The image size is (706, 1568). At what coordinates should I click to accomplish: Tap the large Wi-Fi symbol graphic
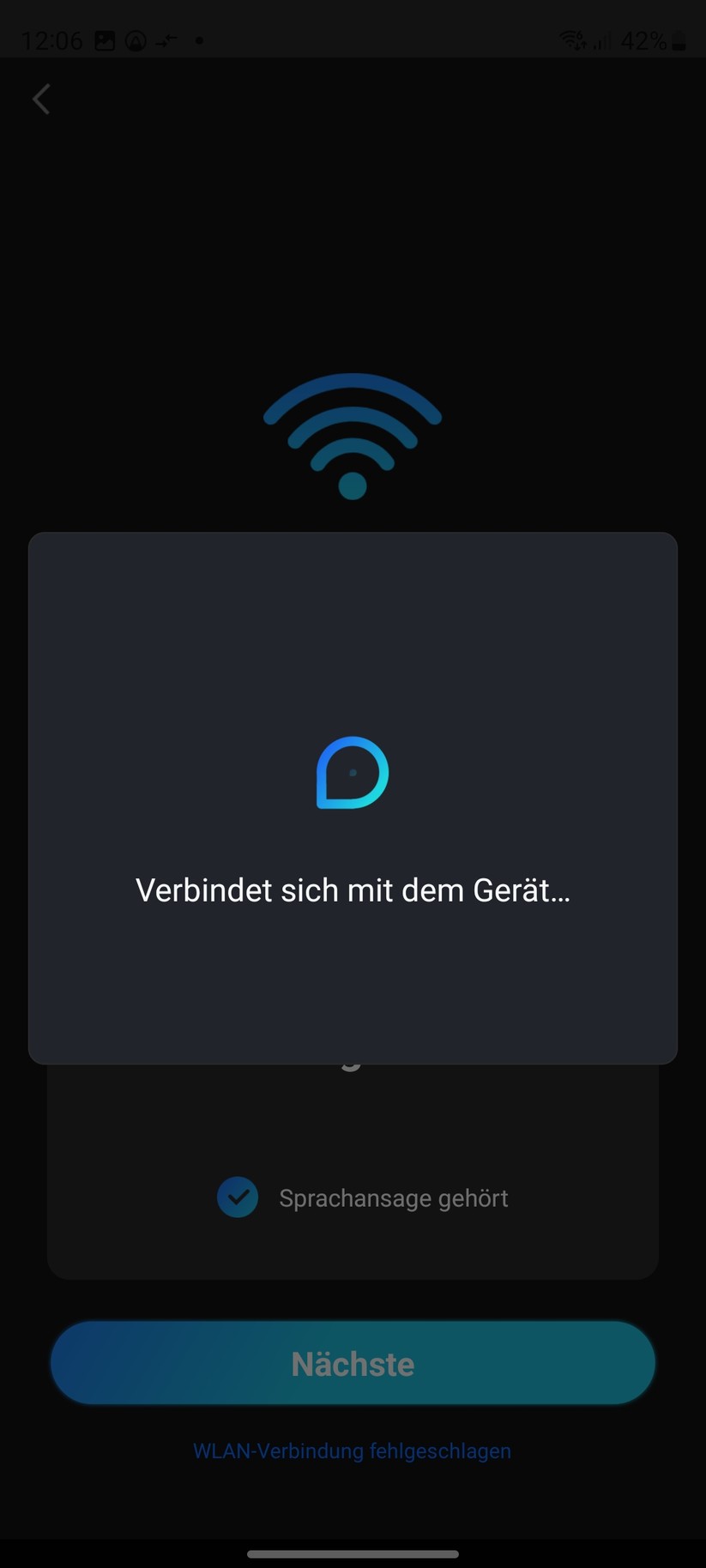(x=352, y=433)
